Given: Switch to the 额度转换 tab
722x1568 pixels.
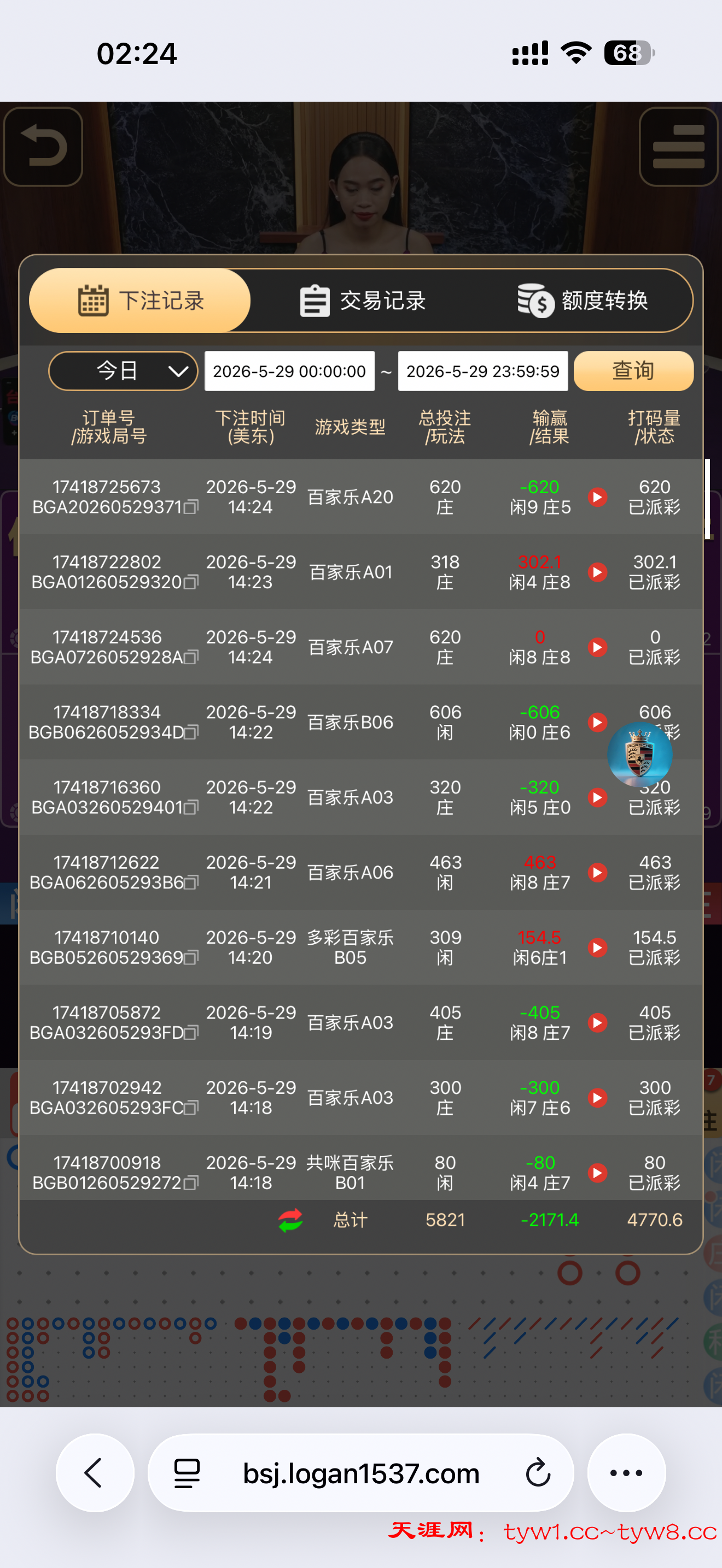Looking at the screenshot, I should tap(583, 301).
